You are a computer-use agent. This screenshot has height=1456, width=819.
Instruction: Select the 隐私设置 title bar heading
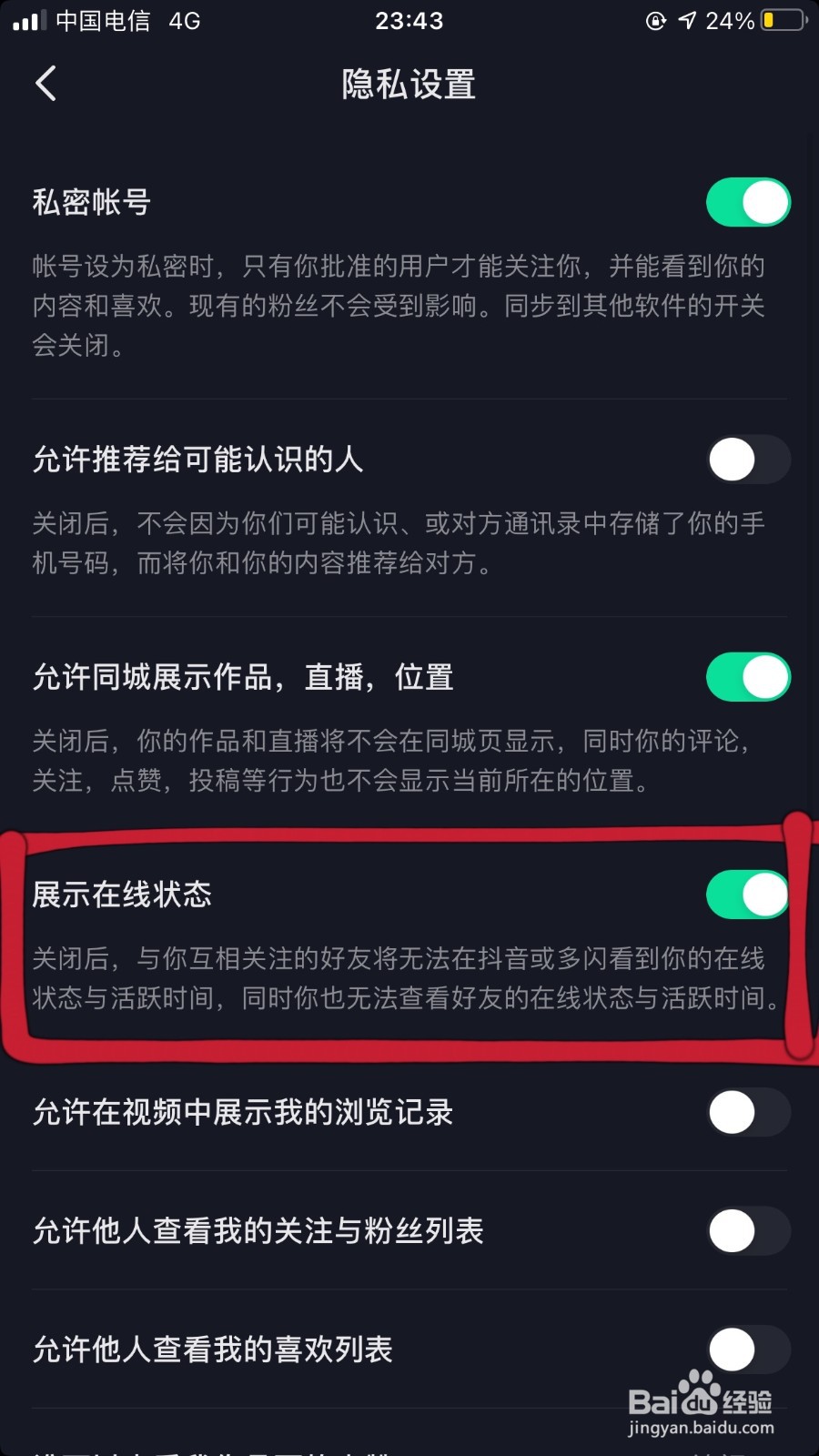click(x=409, y=84)
